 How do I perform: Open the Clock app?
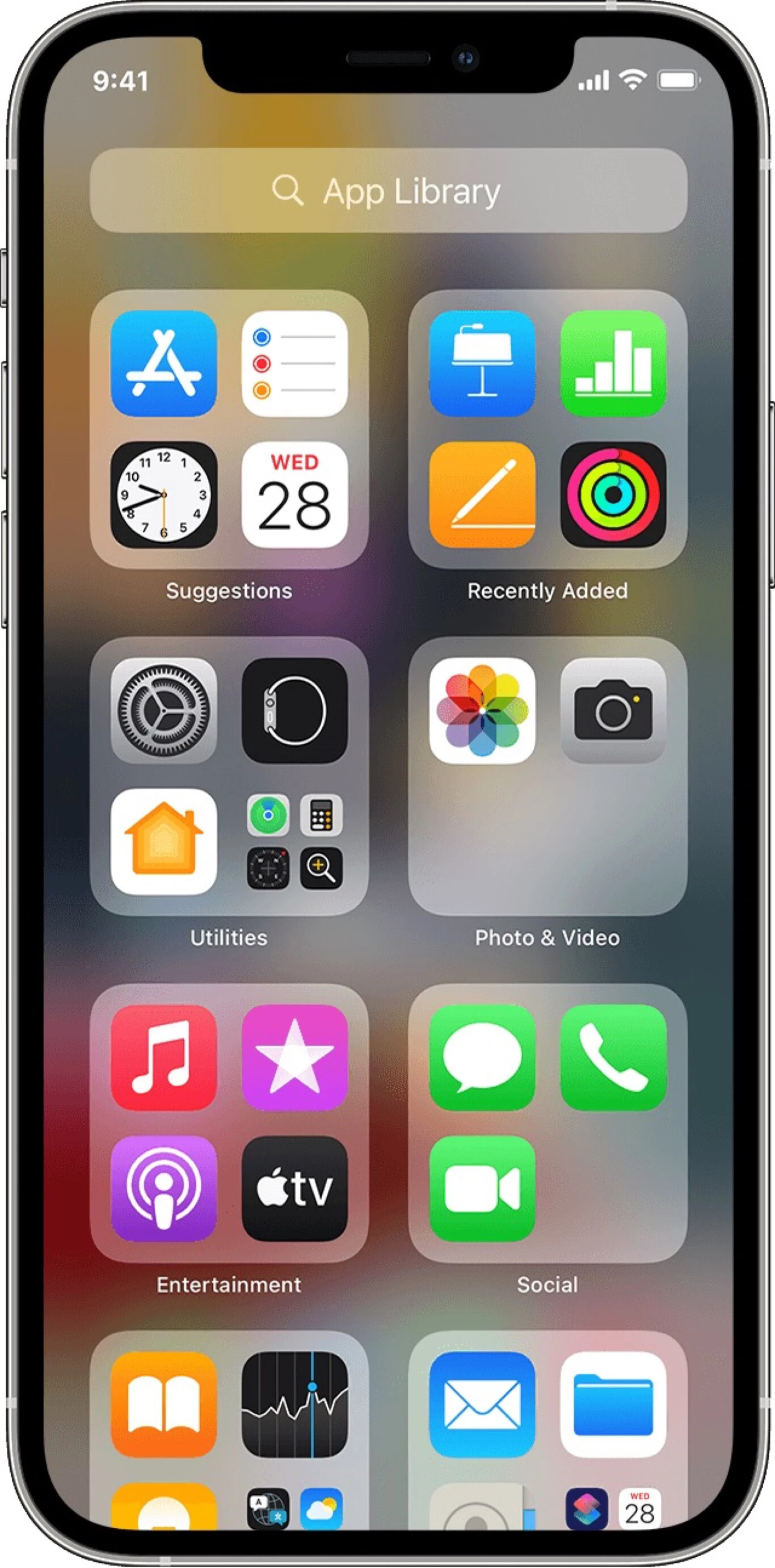(x=163, y=494)
